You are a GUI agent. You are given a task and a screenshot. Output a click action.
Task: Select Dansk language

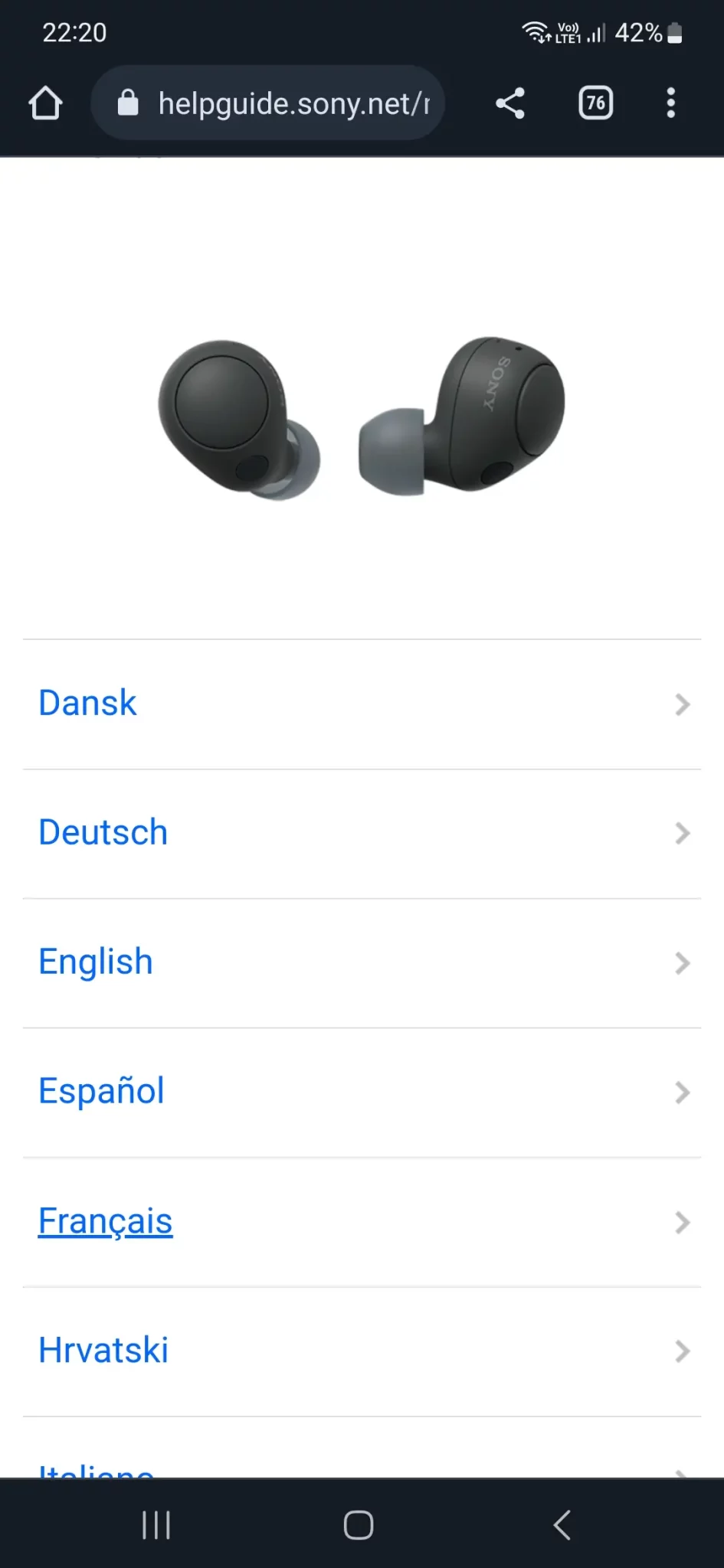(x=362, y=704)
